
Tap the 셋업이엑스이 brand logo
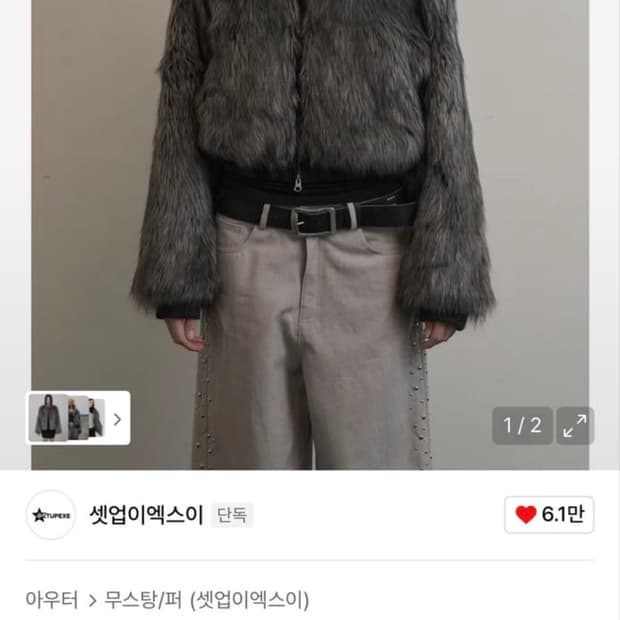click(51, 515)
